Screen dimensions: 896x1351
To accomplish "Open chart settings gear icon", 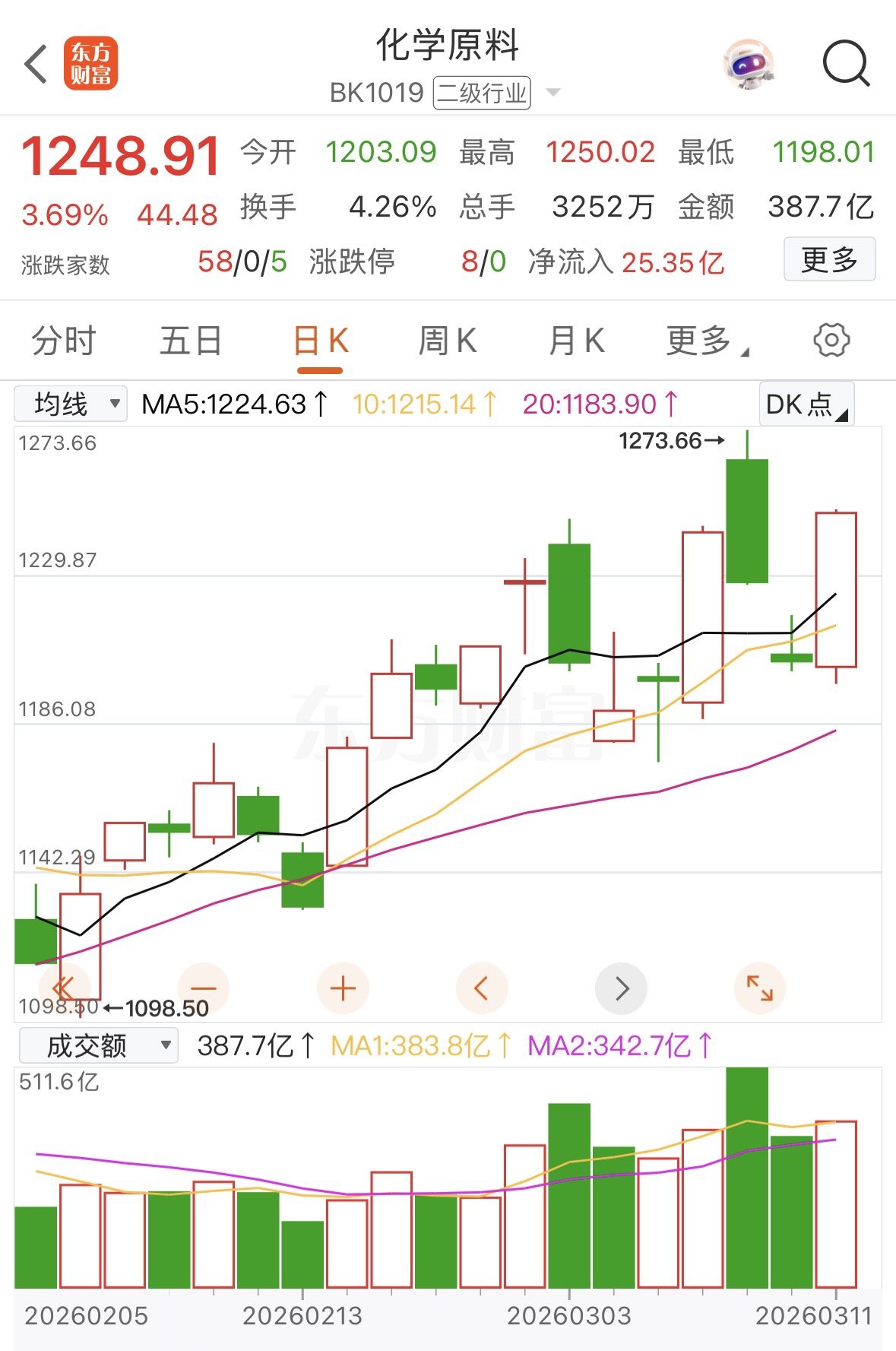I will (x=831, y=340).
